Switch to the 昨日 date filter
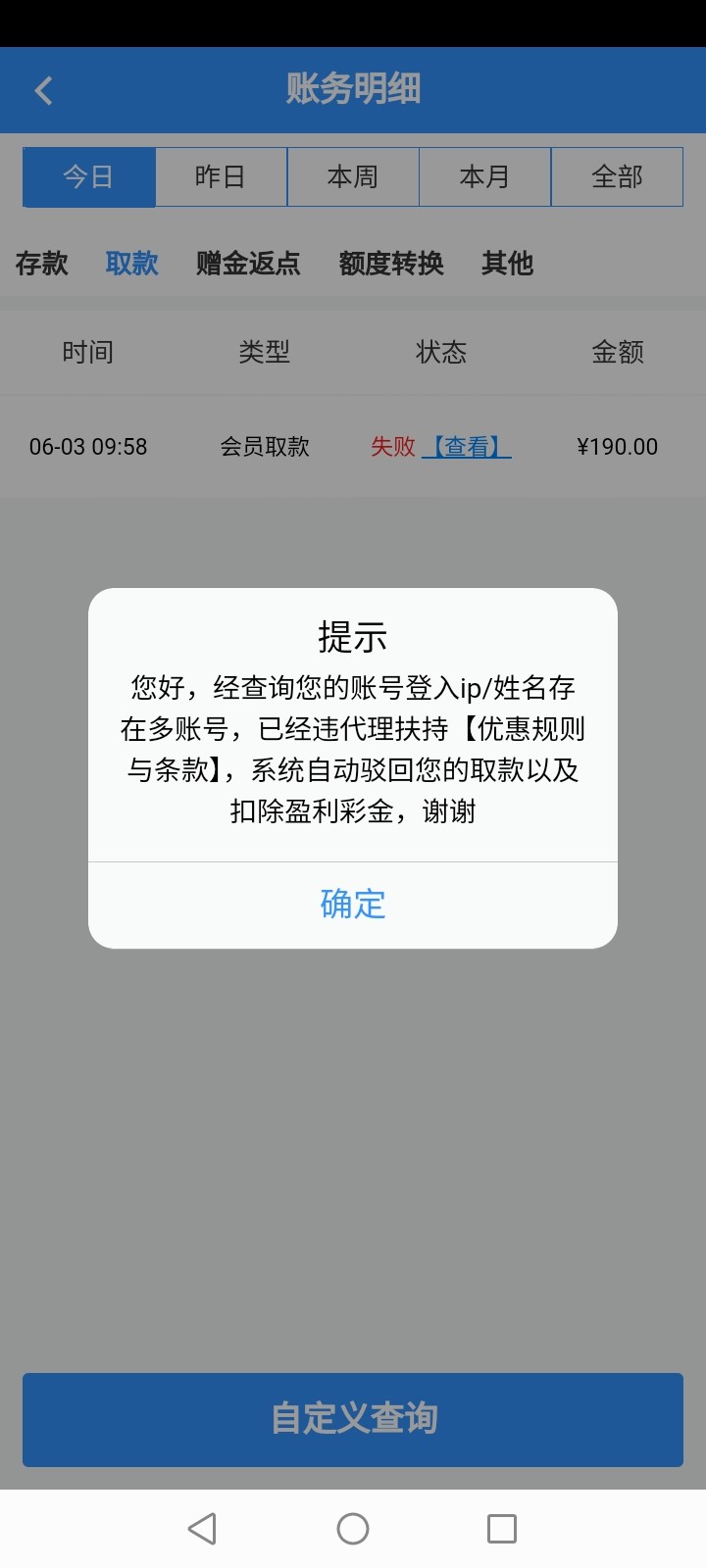The height and width of the screenshot is (1568, 706). tap(221, 177)
